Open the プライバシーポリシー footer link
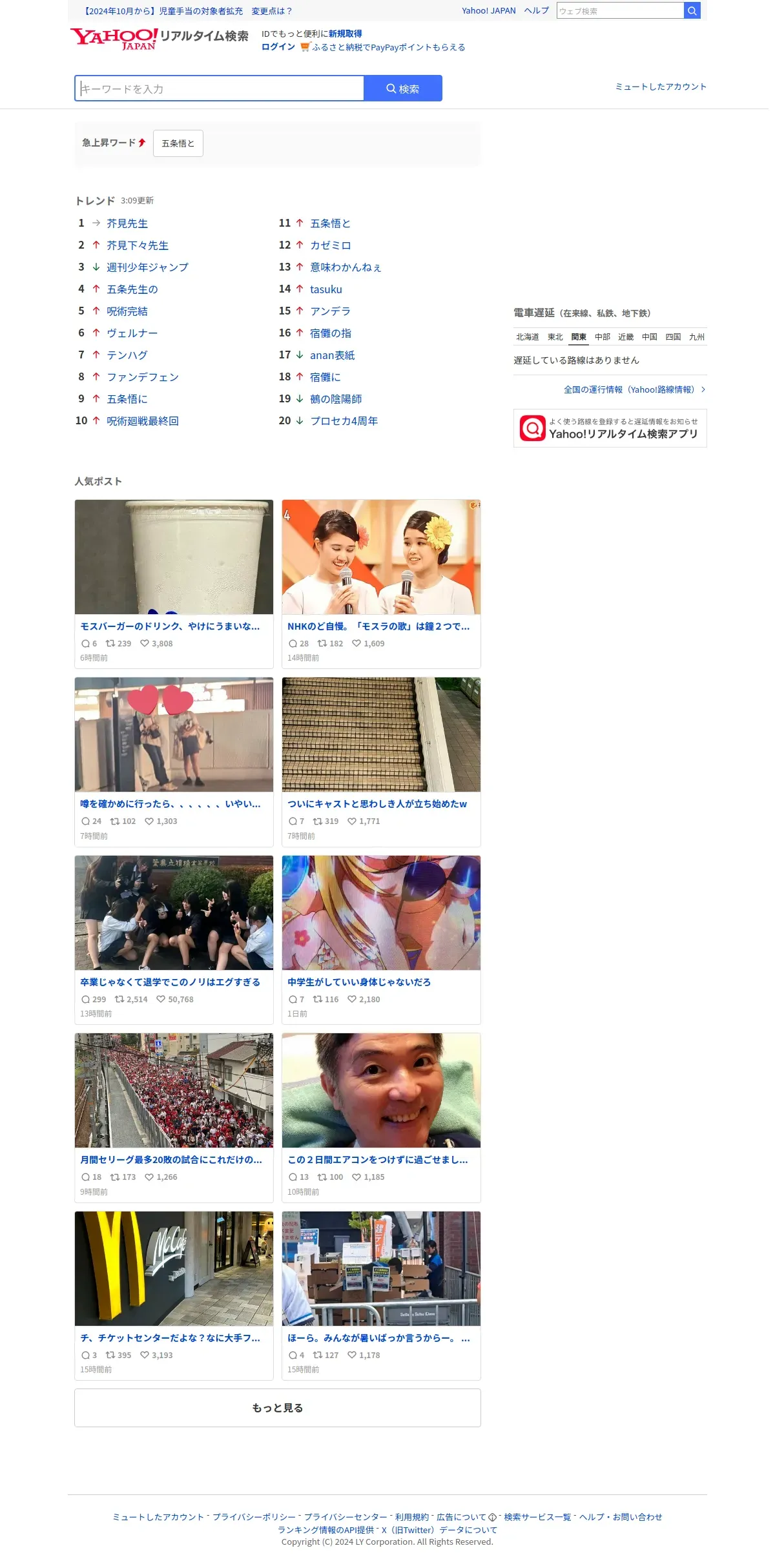 254,1517
